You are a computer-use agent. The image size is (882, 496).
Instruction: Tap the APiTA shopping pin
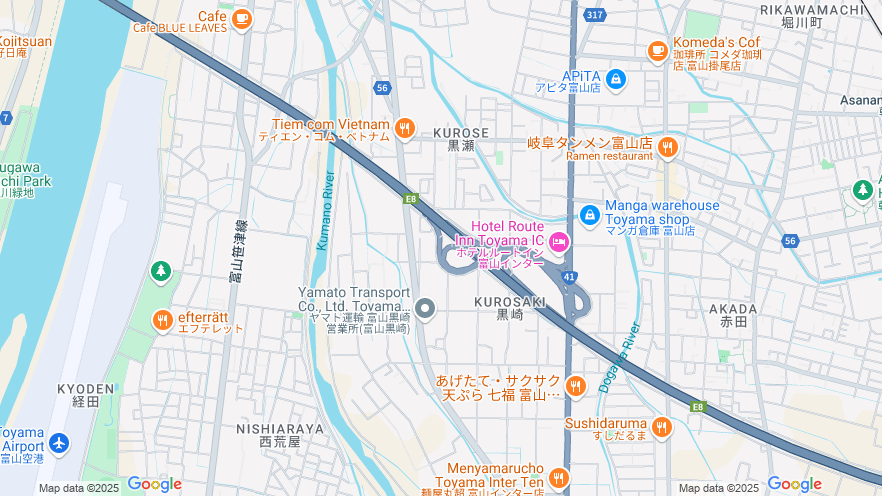(615, 77)
